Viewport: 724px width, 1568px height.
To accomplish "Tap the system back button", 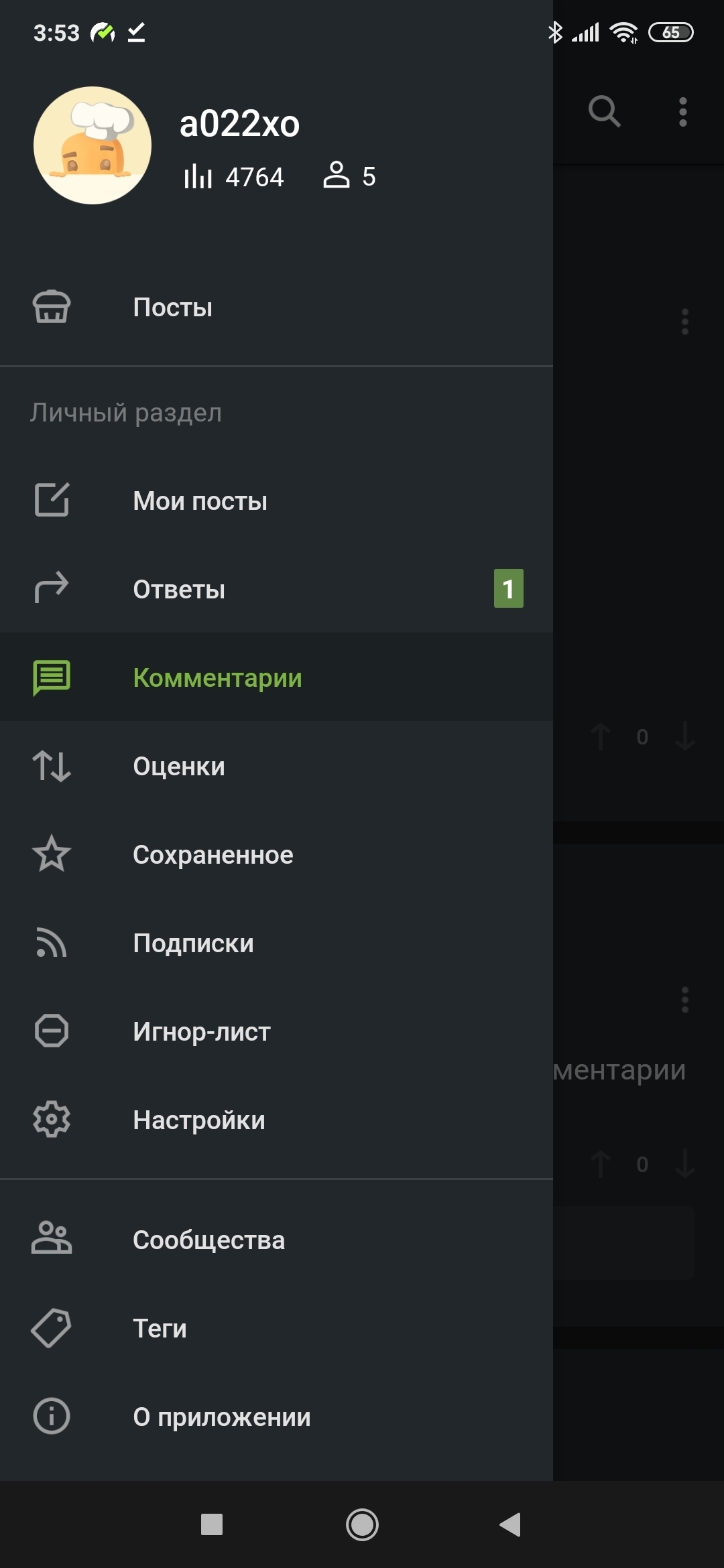I will [x=510, y=1524].
